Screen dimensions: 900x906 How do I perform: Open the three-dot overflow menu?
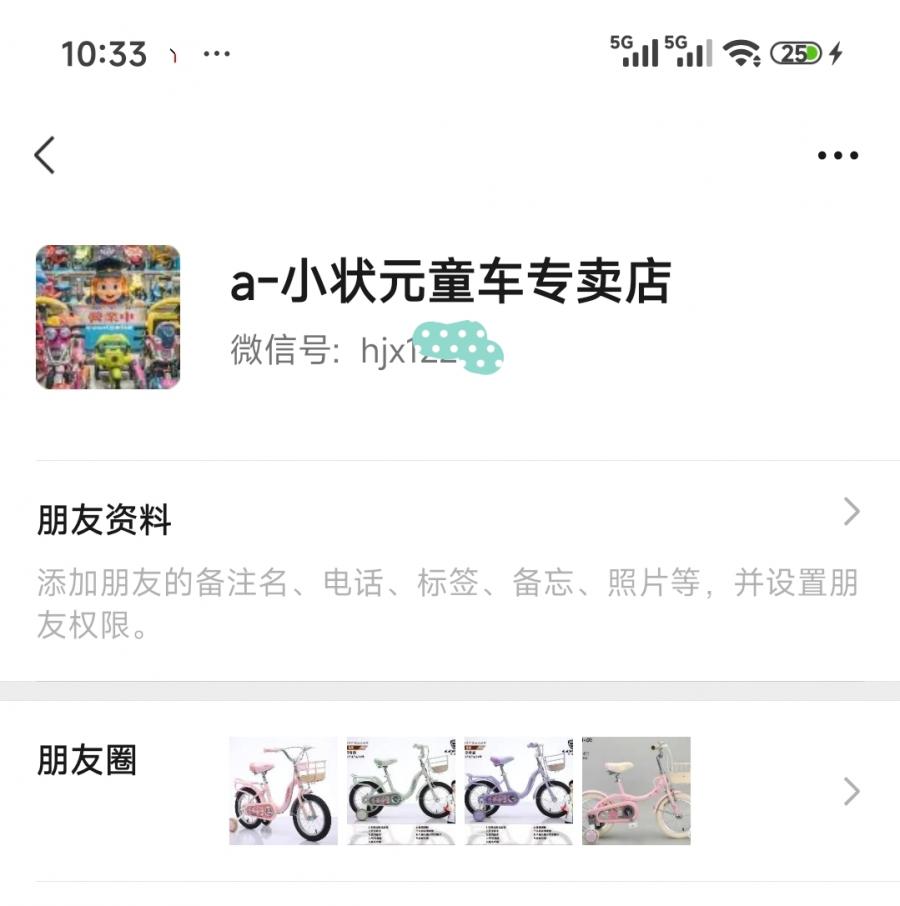pos(838,155)
